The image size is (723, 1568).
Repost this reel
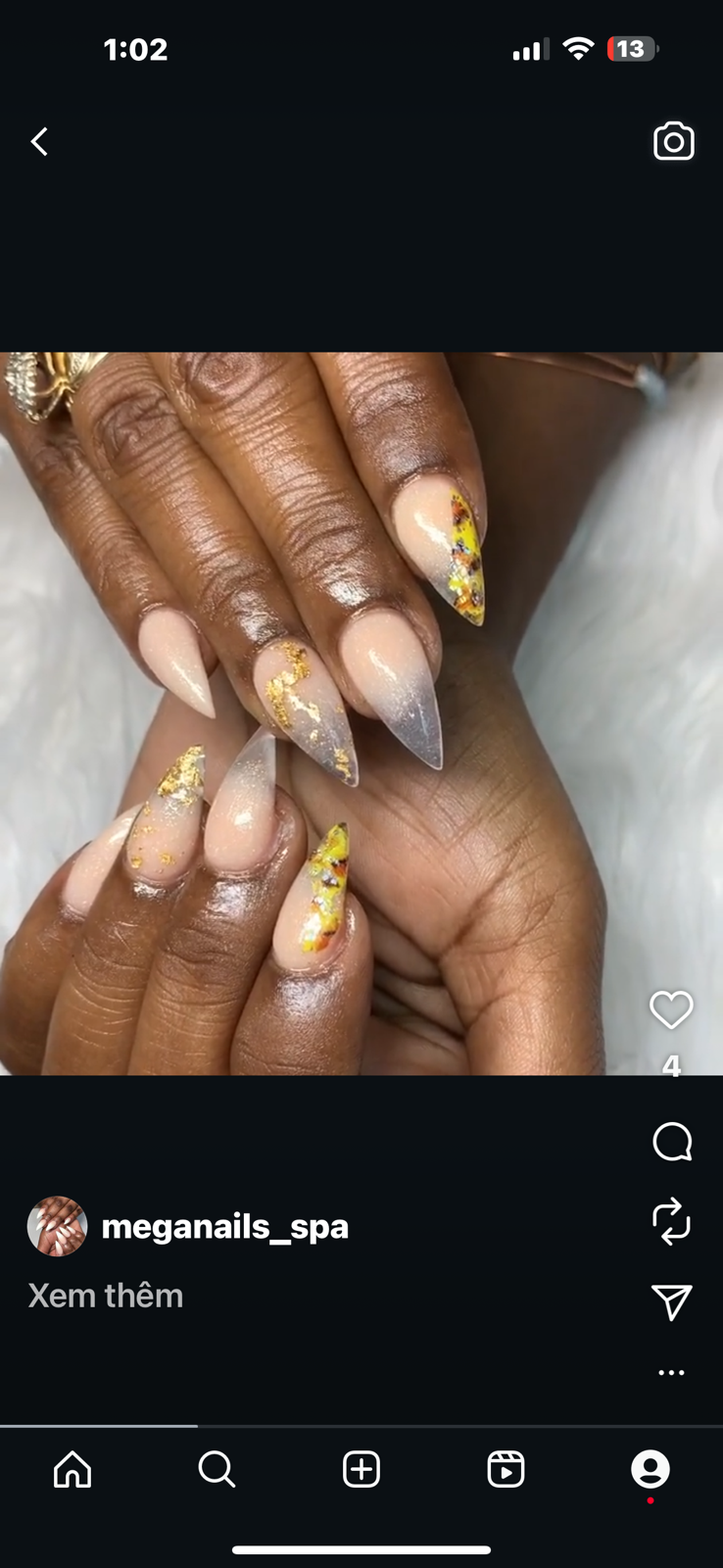point(672,1222)
